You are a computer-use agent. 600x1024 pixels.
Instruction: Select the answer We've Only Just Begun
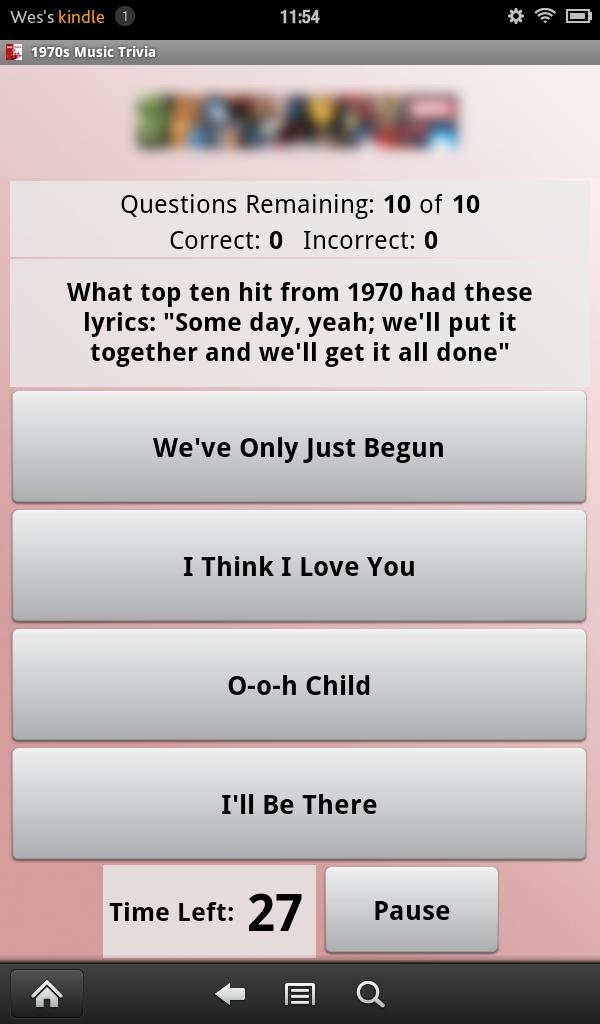click(x=298, y=447)
